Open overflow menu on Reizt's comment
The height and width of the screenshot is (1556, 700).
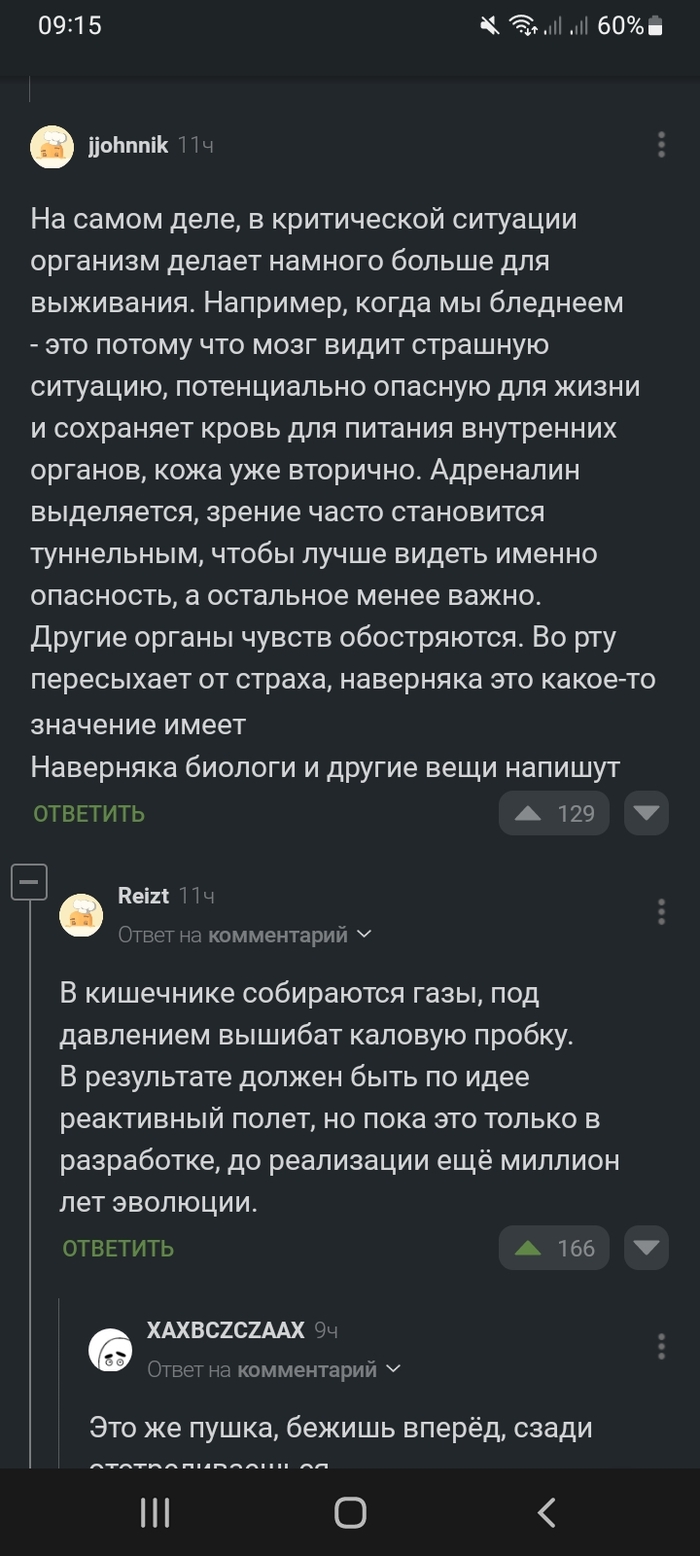pyautogui.click(x=661, y=912)
